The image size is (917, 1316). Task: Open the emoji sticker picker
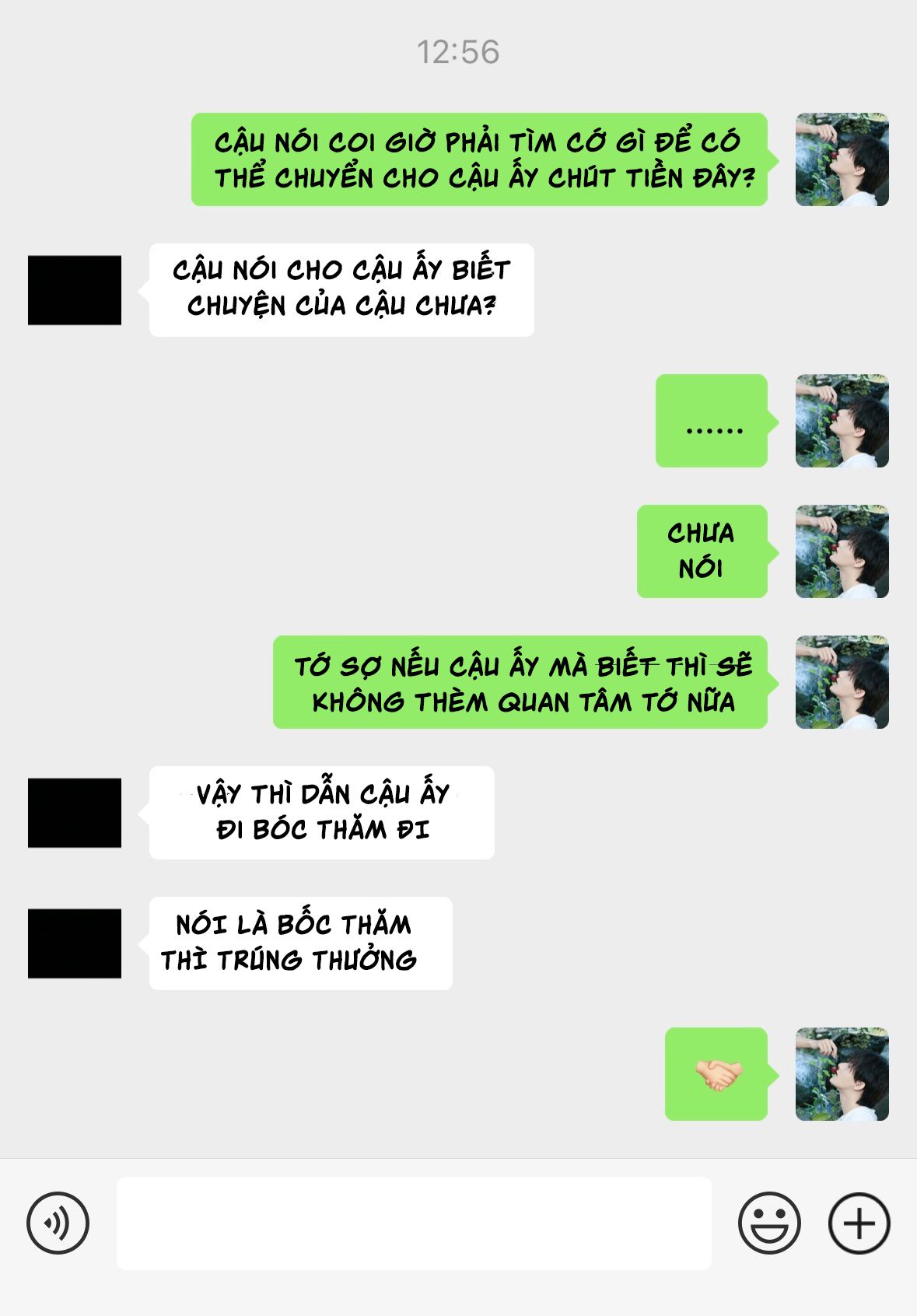tap(769, 1223)
